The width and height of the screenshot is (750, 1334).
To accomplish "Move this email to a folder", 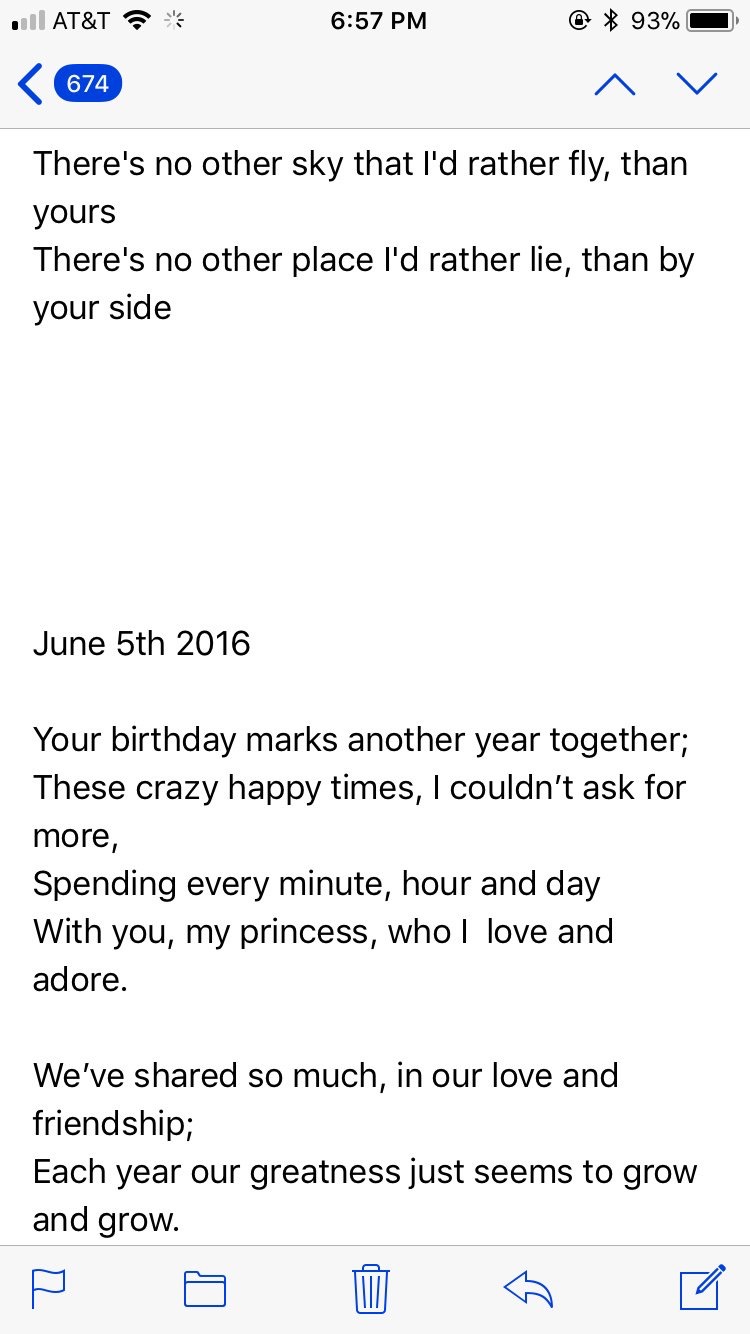I will [x=205, y=1288].
